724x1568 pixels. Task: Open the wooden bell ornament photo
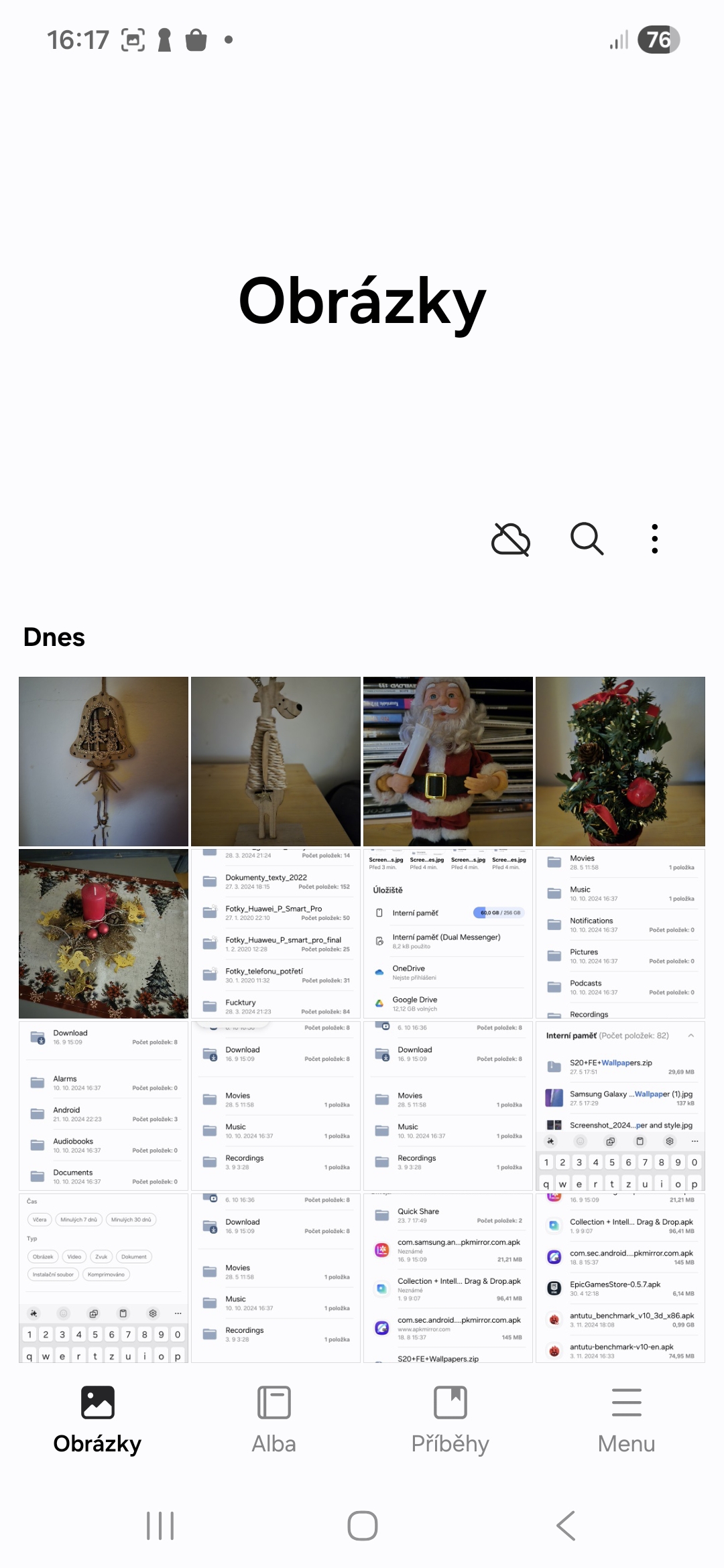103,761
